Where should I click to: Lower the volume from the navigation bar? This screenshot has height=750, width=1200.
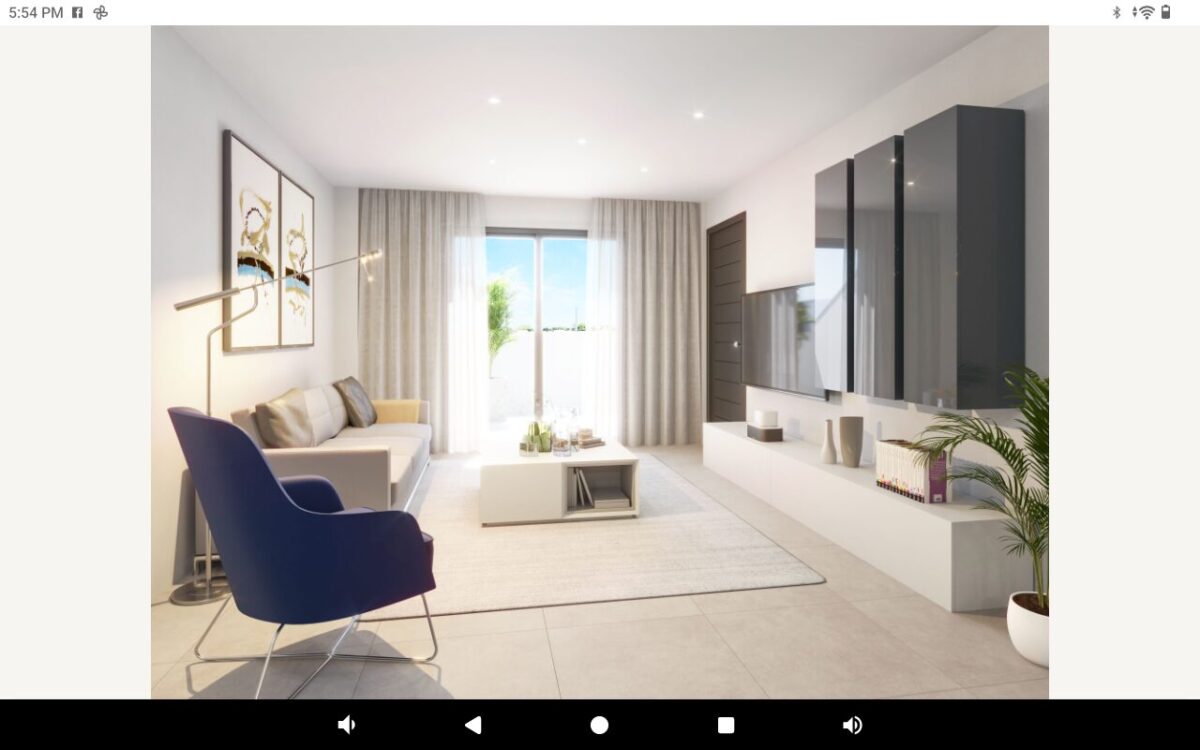346,725
